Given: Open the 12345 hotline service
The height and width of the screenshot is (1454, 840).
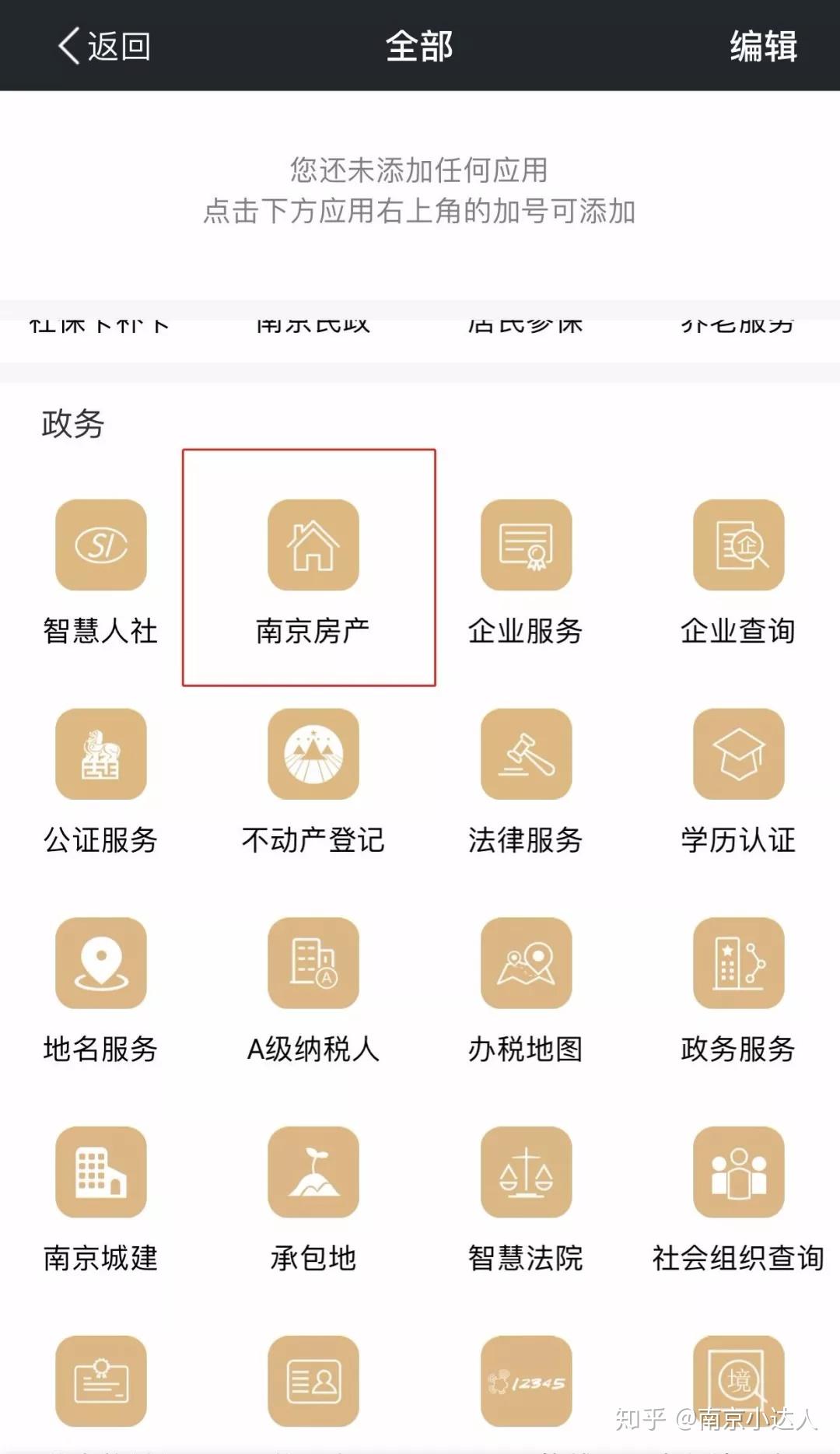Looking at the screenshot, I should [x=526, y=1382].
